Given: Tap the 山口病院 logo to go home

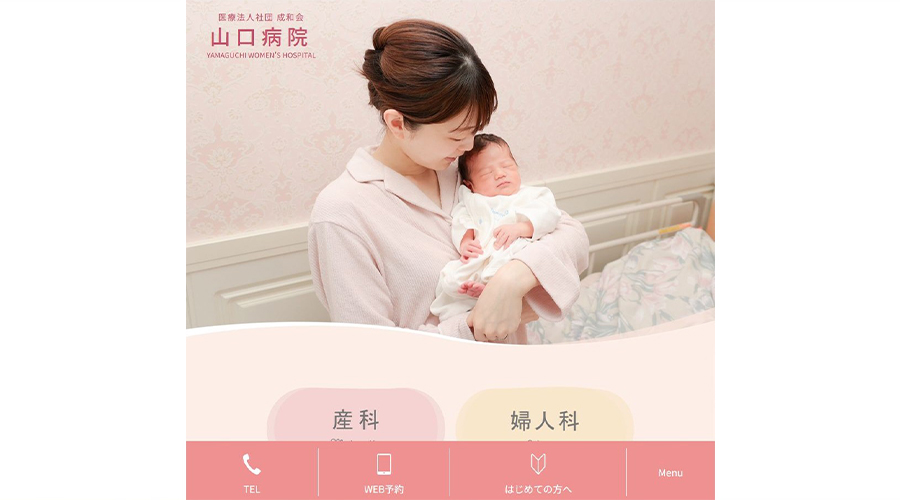Looking at the screenshot, I should 261,37.
